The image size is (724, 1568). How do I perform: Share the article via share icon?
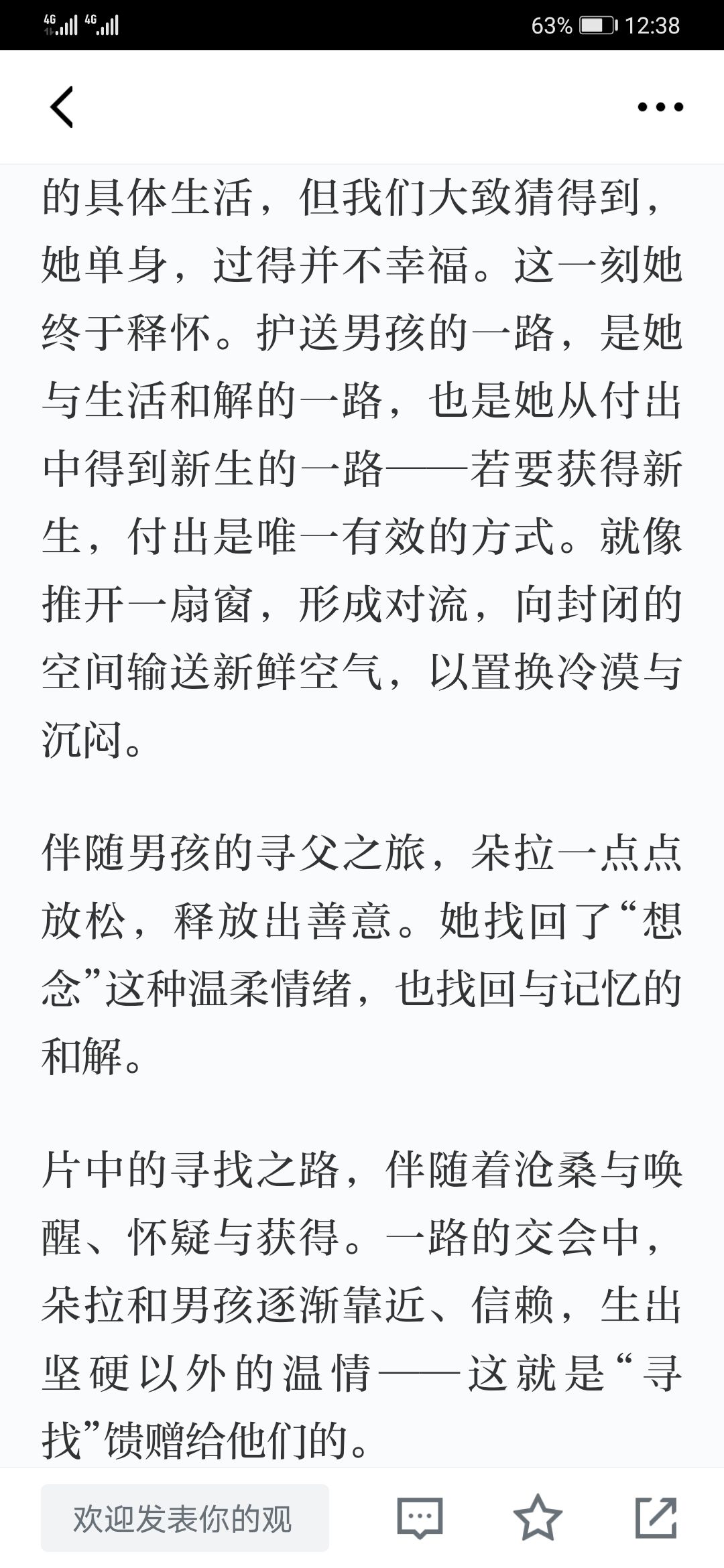(x=656, y=1518)
